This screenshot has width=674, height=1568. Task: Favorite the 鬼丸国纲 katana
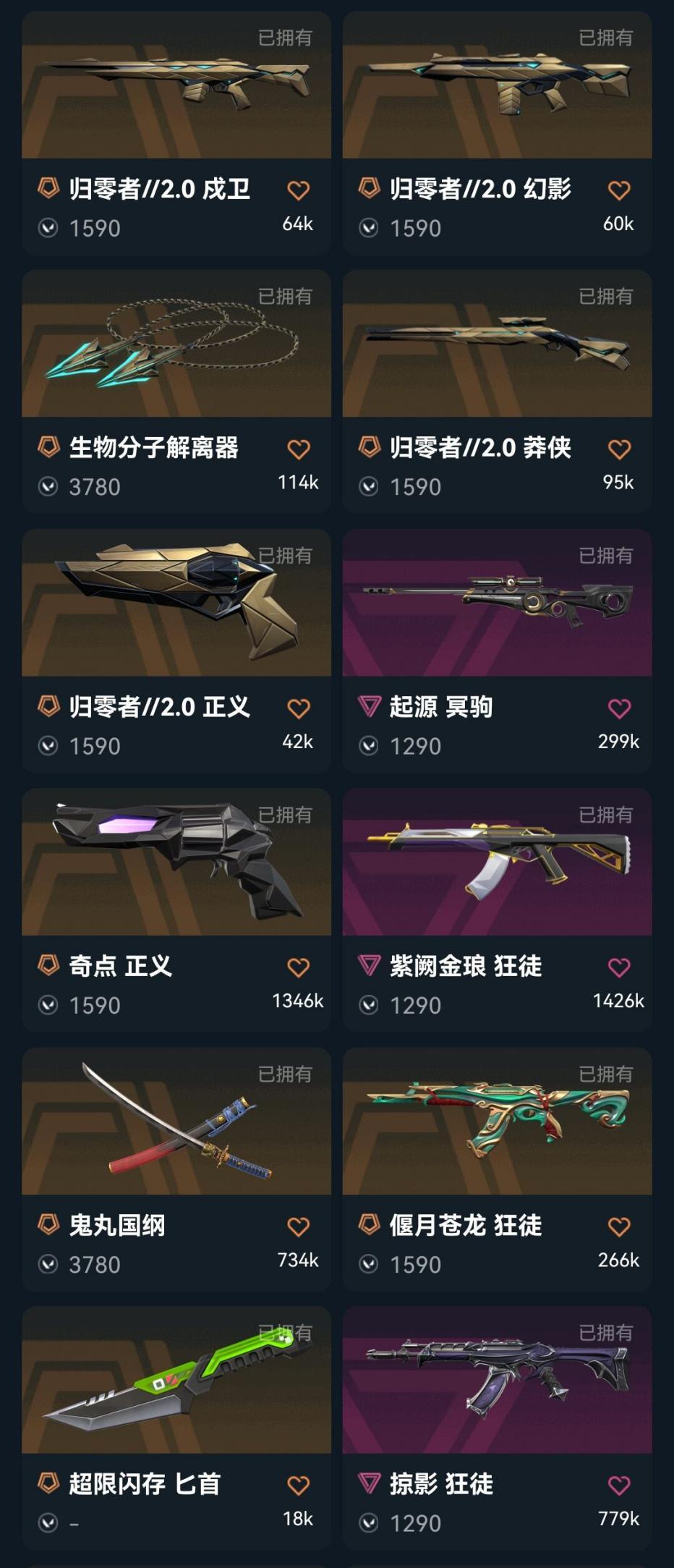tap(297, 1226)
